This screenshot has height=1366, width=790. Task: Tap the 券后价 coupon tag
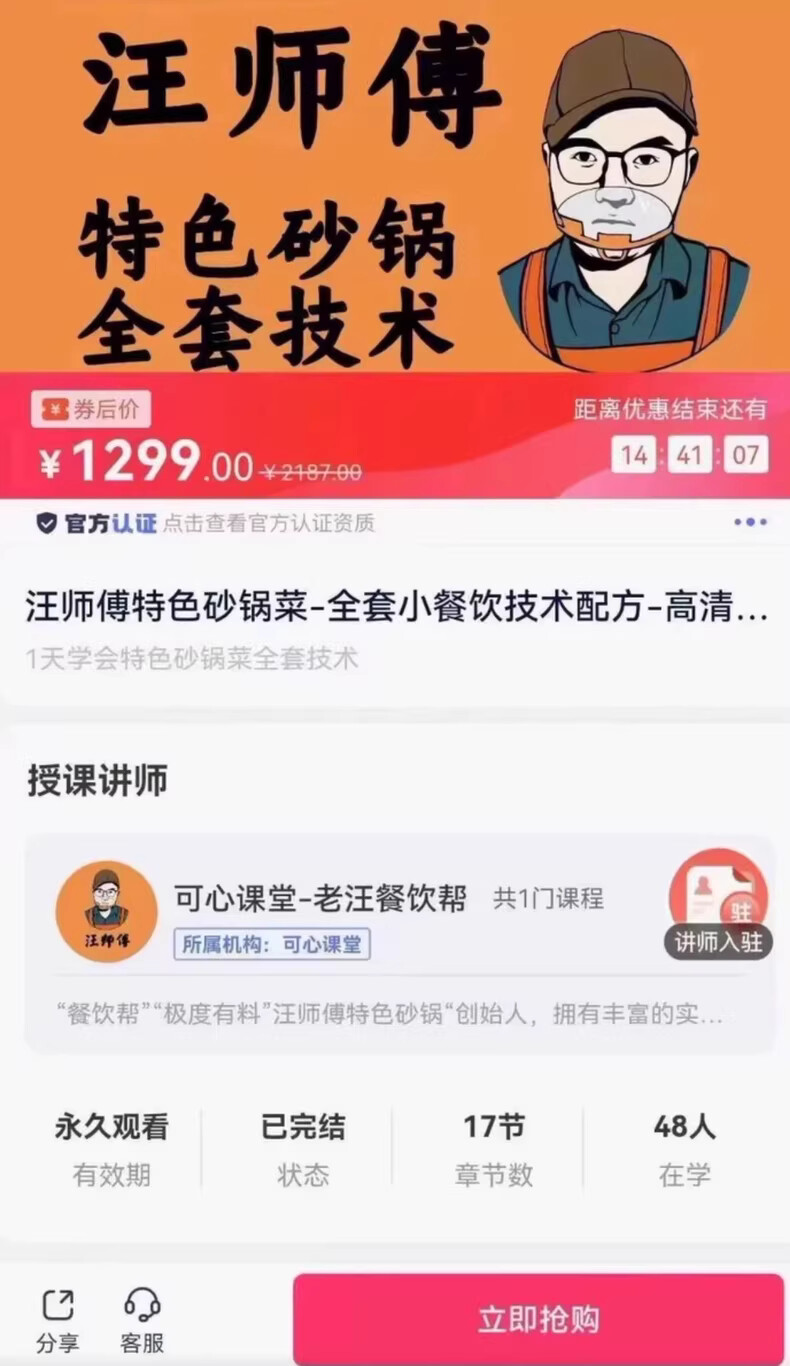pyautogui.click(x=91, y=409)
